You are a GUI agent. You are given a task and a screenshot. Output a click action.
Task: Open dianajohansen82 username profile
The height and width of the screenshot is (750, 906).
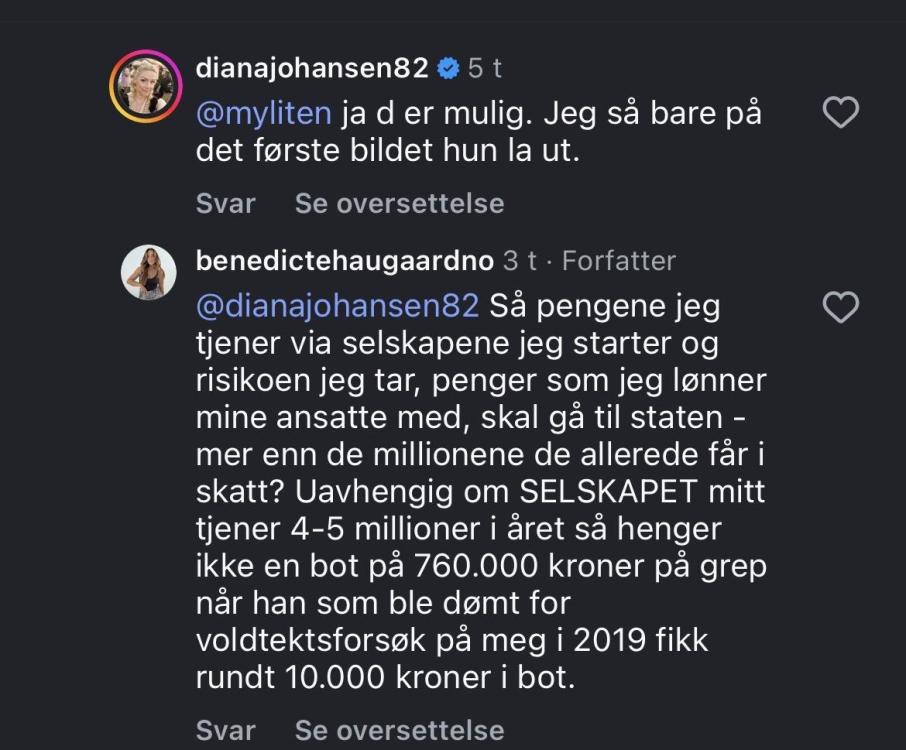coord(312,68)
